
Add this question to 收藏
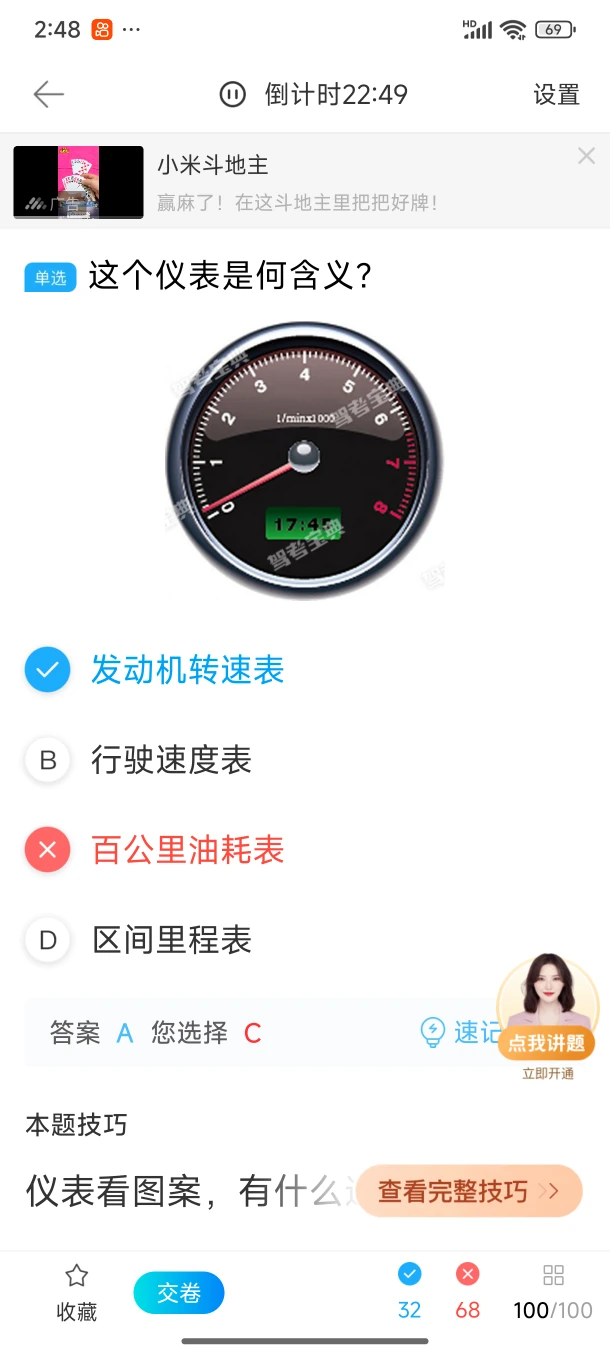[x=76, y=1293]
